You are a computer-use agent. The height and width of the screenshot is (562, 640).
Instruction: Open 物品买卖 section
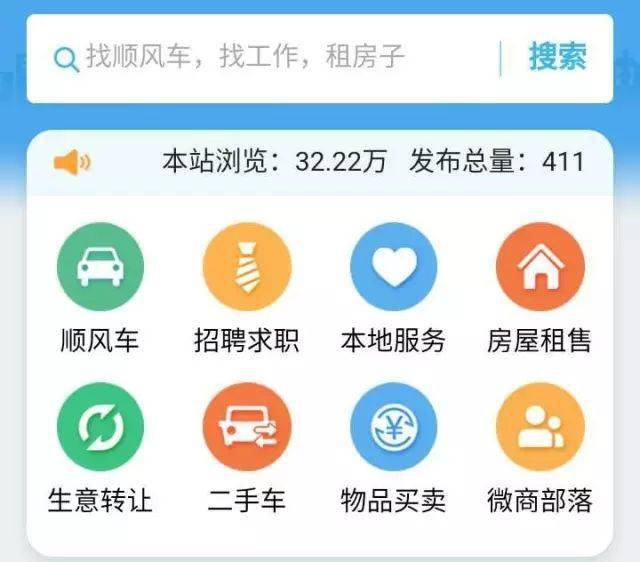pyautogui.click(x=393, y=427)
